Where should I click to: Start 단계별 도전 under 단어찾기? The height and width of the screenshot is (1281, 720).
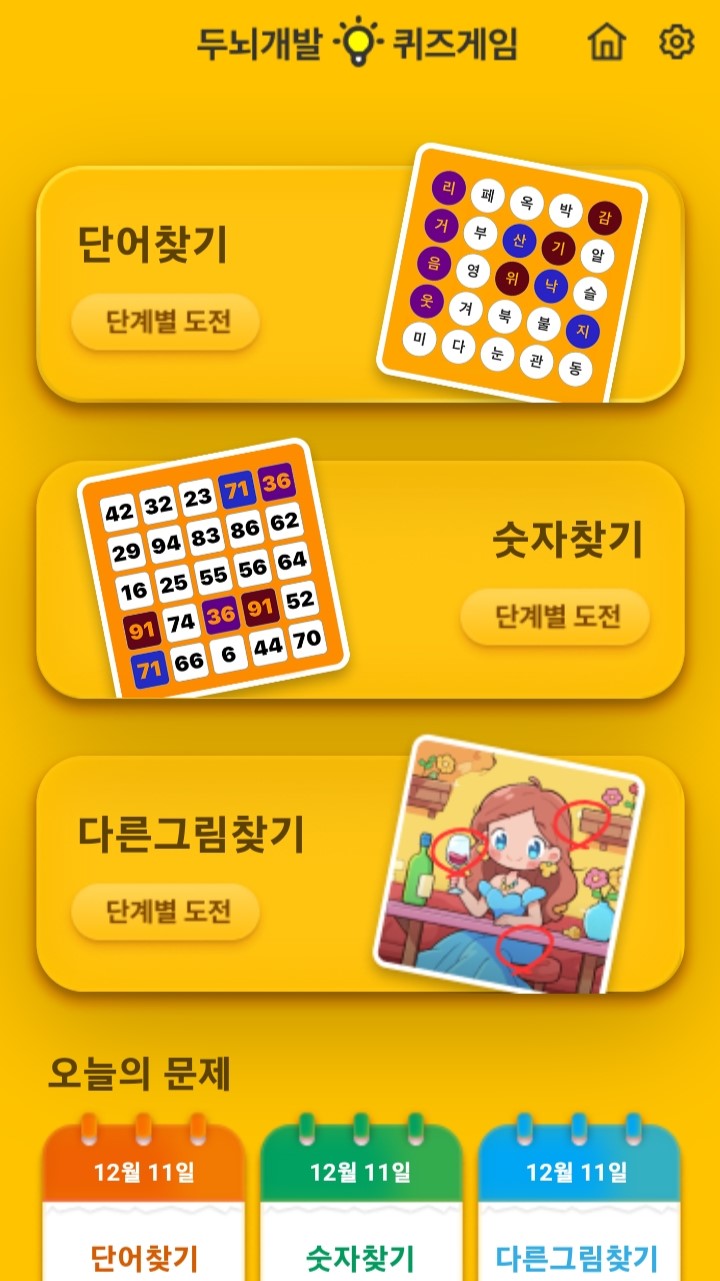pos(166,322)
